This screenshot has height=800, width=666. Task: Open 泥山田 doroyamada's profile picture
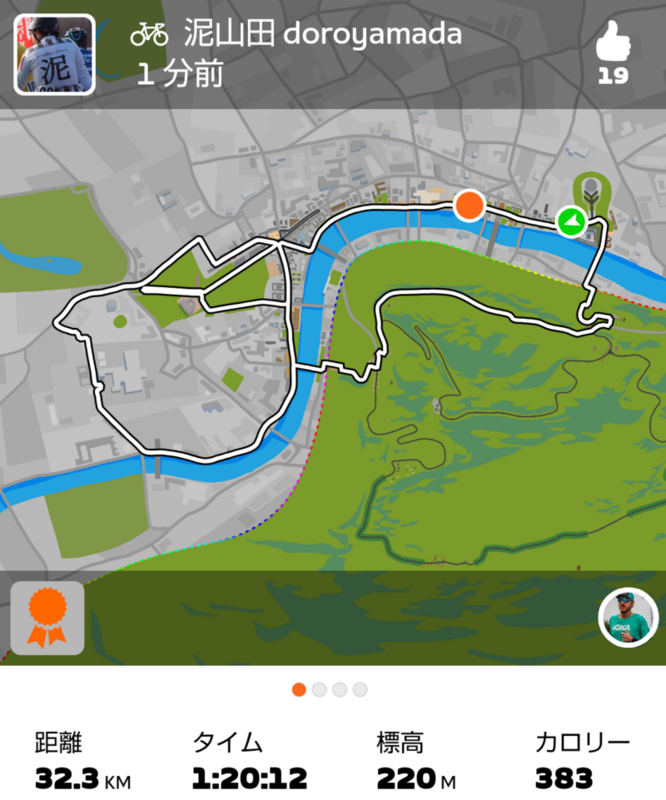click(x=54, y=54)
